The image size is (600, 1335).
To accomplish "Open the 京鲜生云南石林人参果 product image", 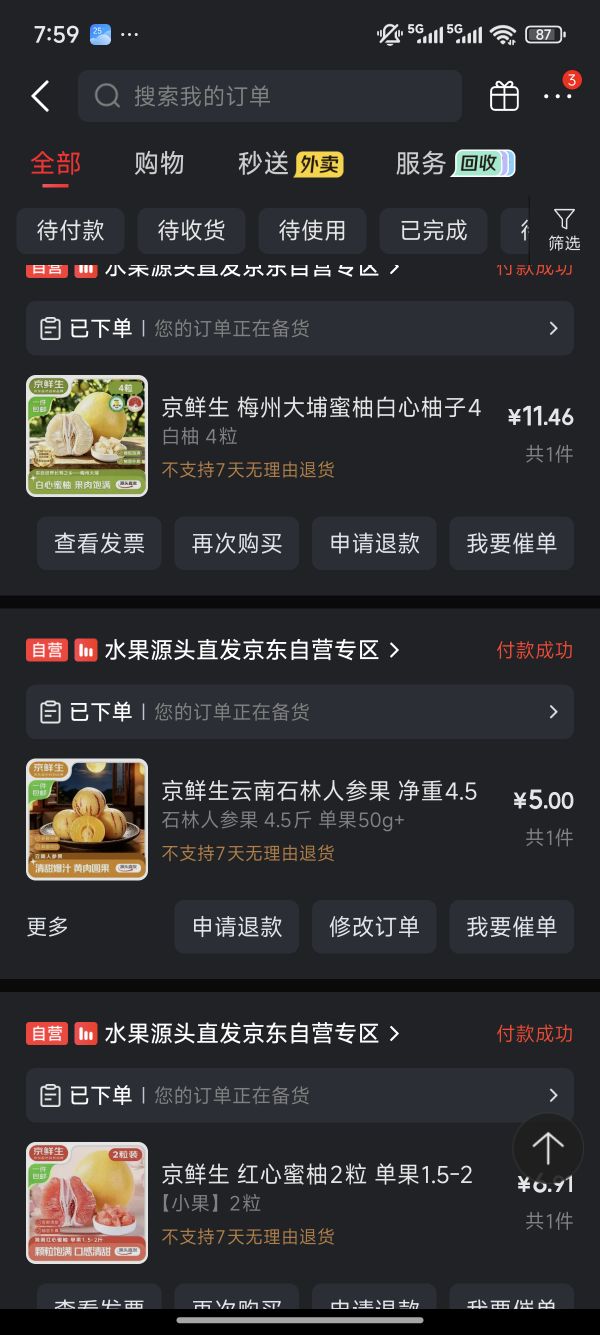I will pos(87,819).
